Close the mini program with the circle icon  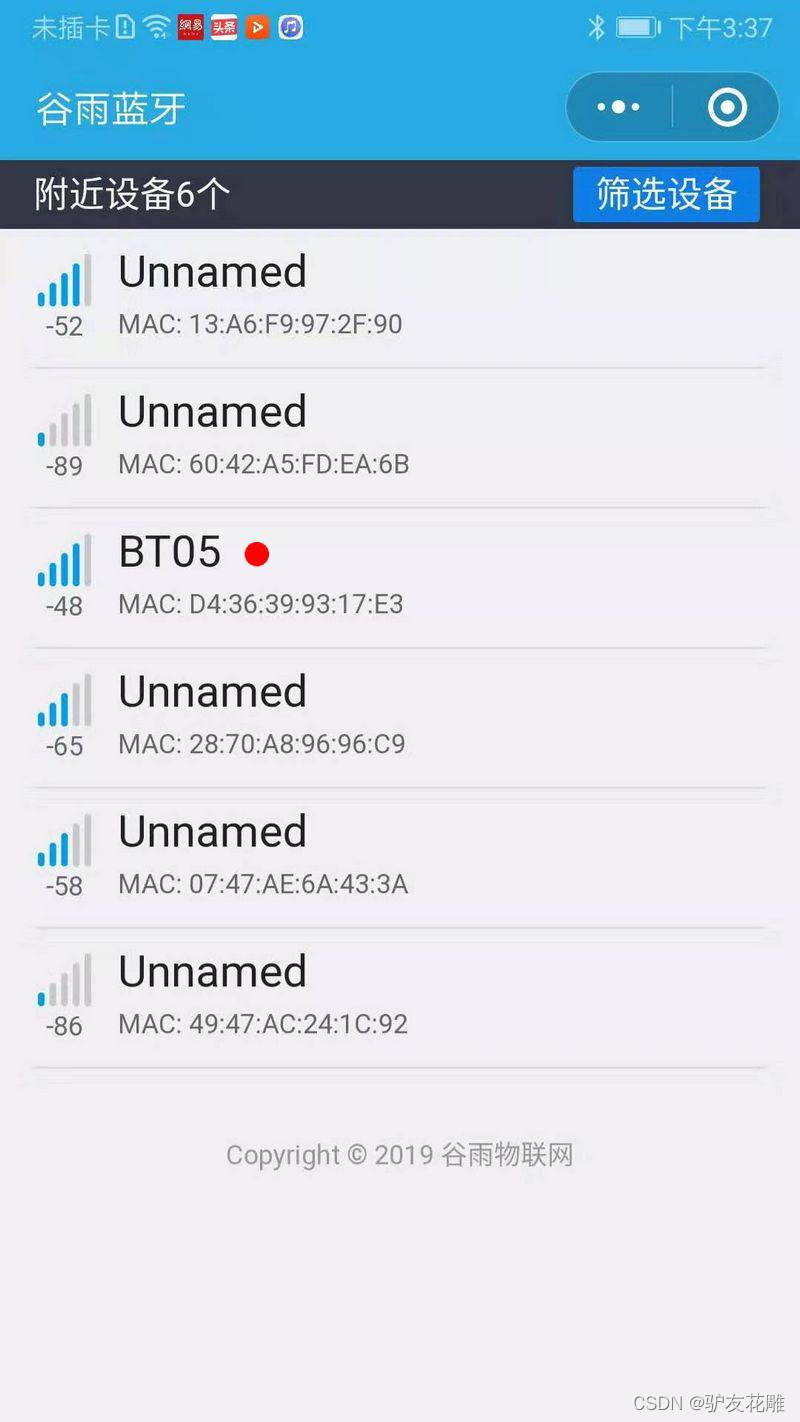[x=727, y=107]
